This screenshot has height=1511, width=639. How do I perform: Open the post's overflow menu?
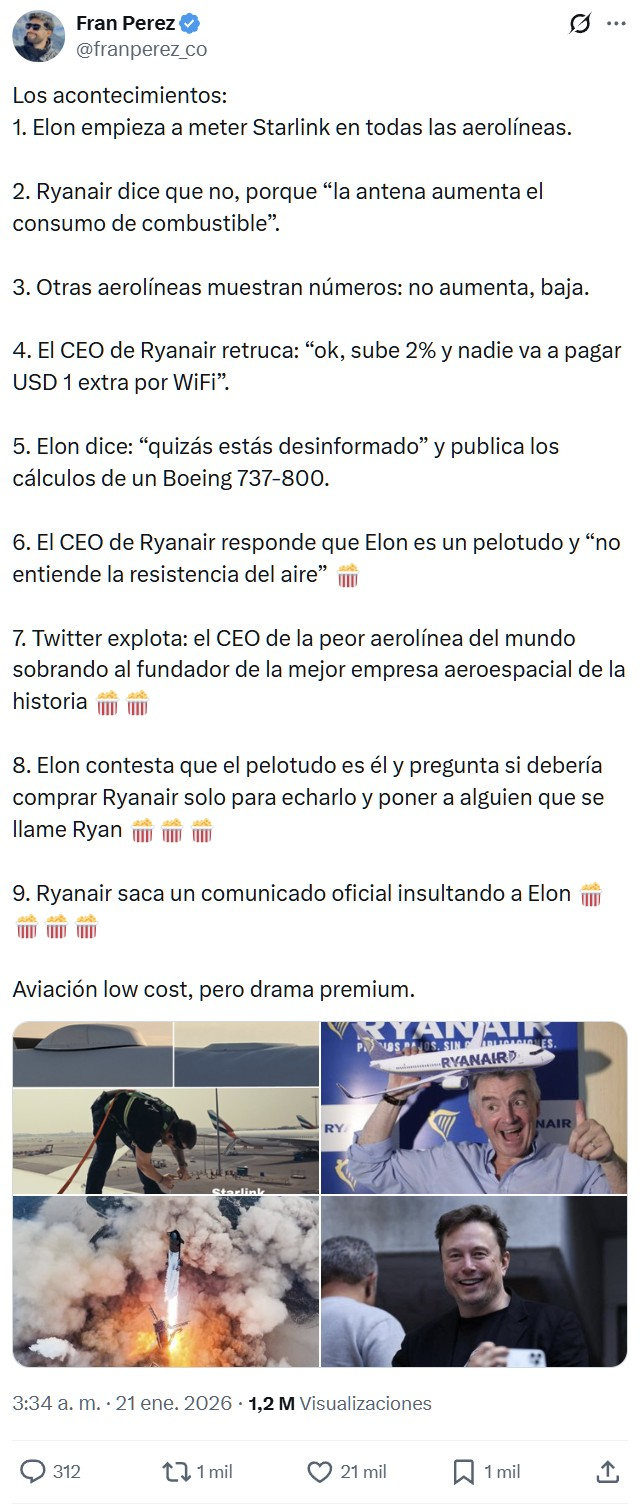[616, 24]
